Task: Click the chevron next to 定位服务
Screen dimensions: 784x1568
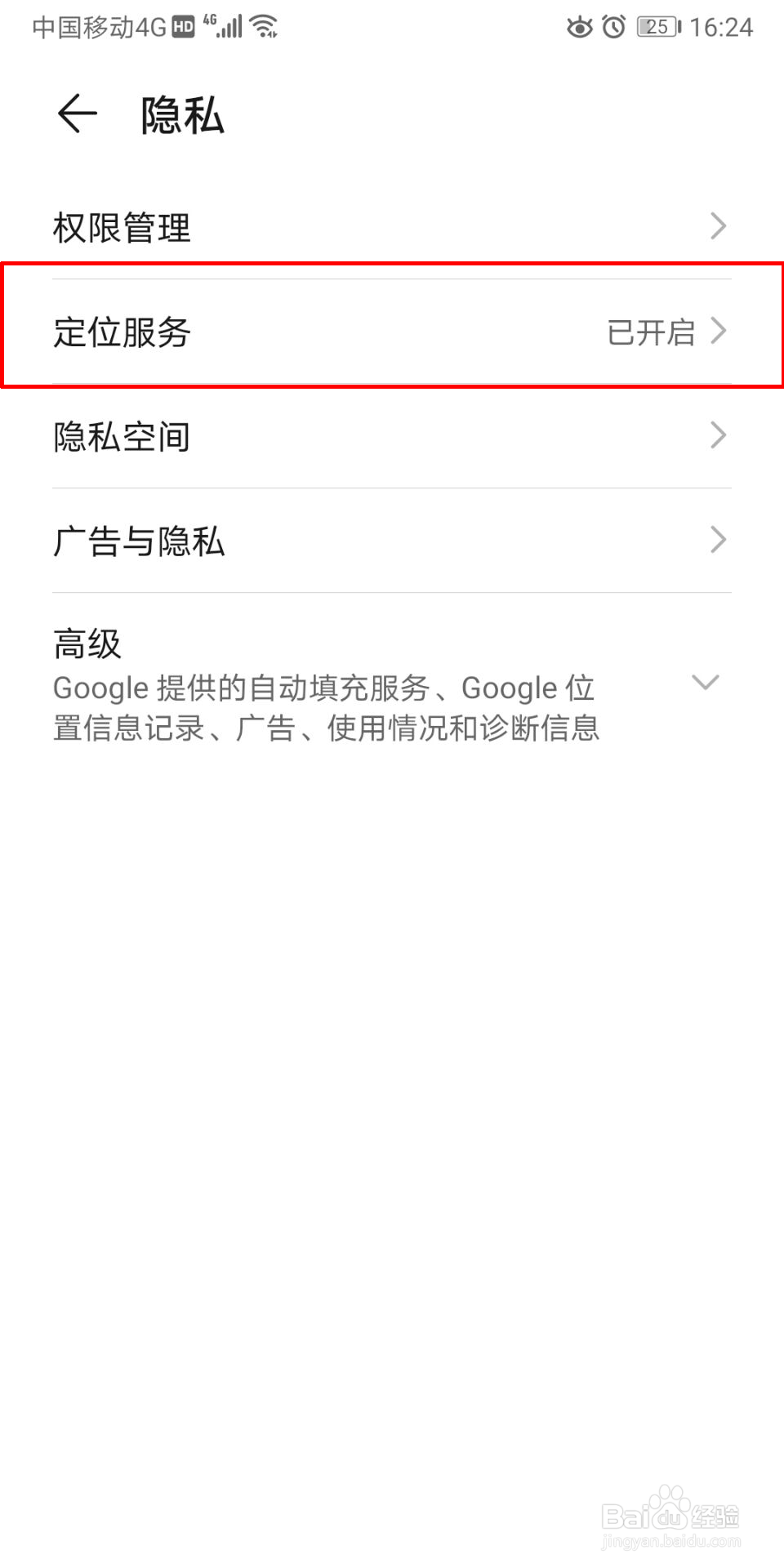Action: coord(719,331)
